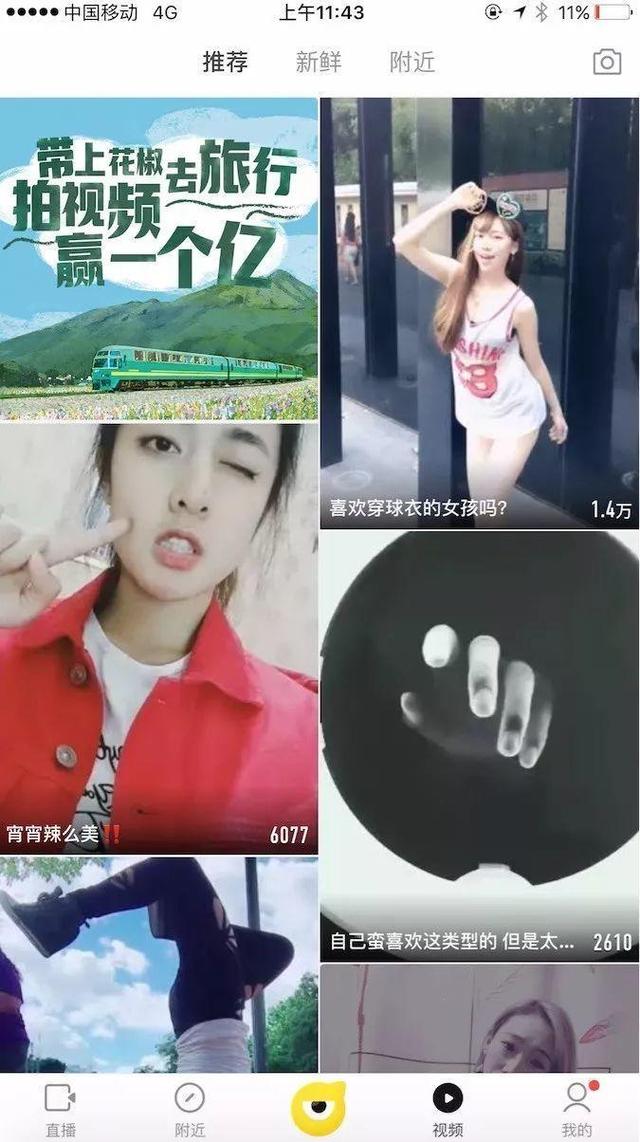Open 附近 in the bottom bar
This screenshot has height=1142, width=640.
coord(189,1108)
